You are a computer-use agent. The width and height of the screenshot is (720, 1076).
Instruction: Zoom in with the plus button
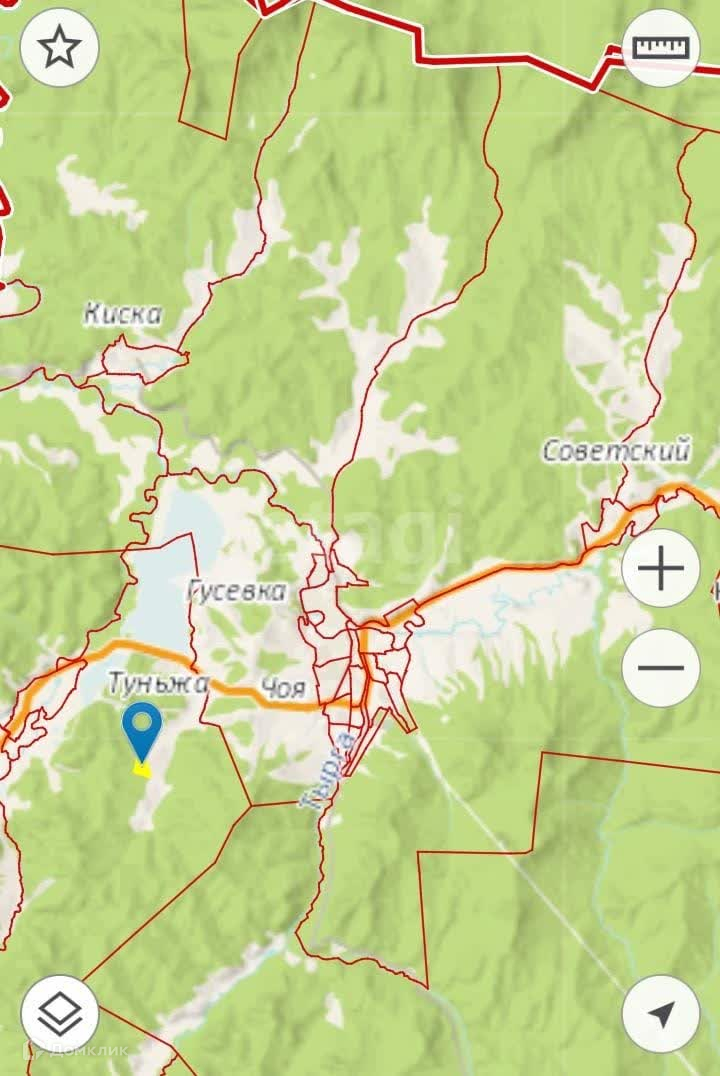(661, 569)
